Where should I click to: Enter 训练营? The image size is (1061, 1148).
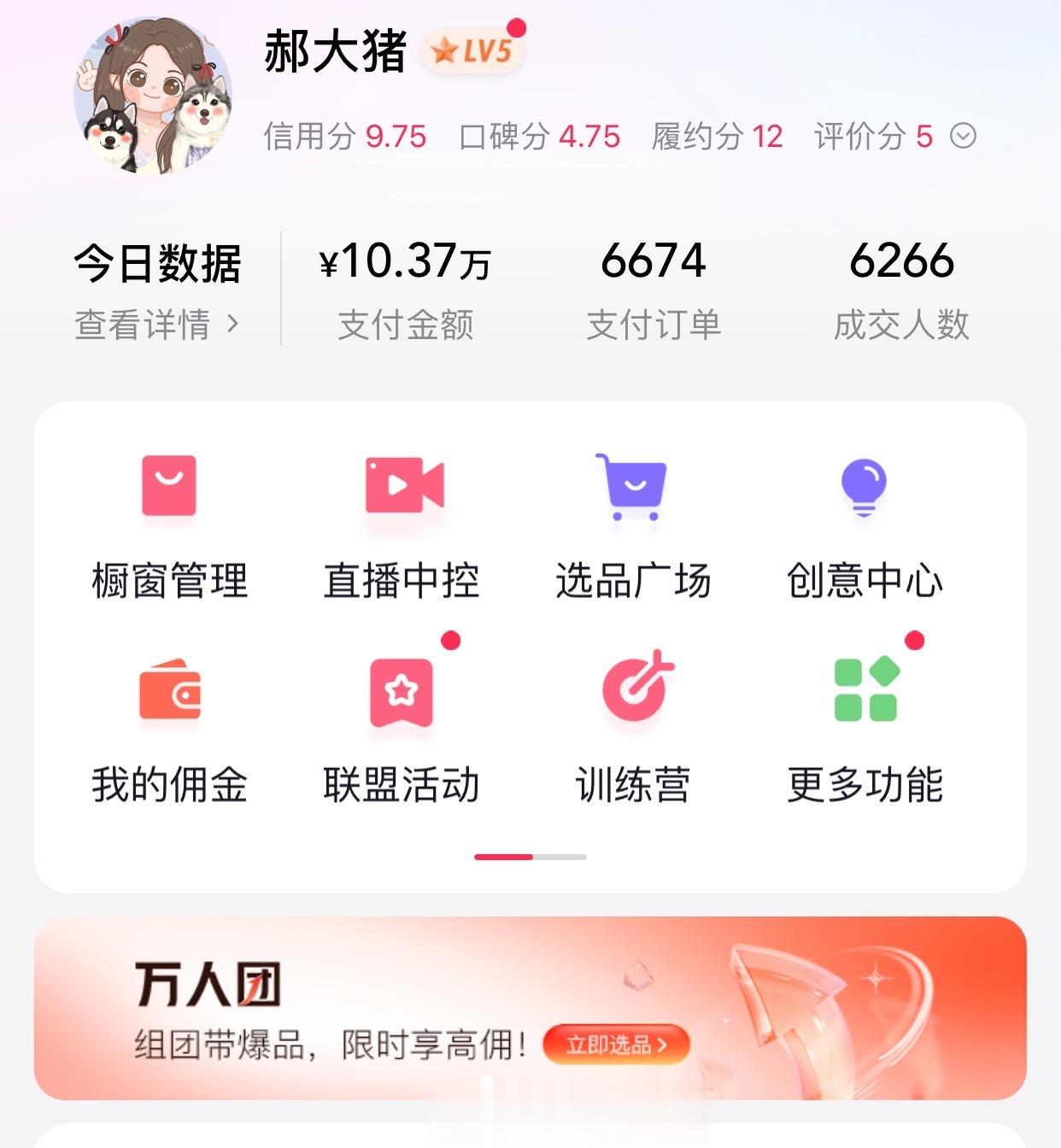click(x=632, y=730)
